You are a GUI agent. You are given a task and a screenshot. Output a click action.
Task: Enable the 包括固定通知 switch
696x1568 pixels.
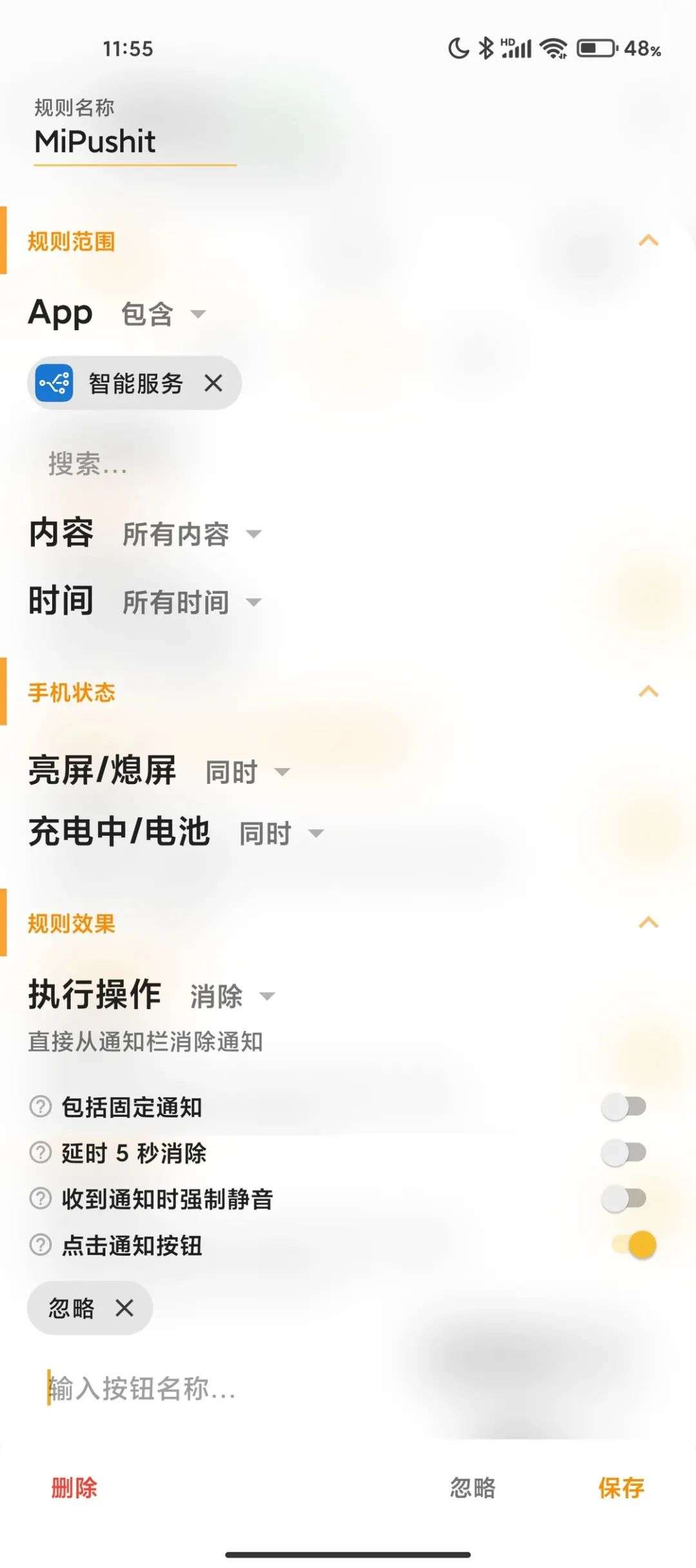624,1107
